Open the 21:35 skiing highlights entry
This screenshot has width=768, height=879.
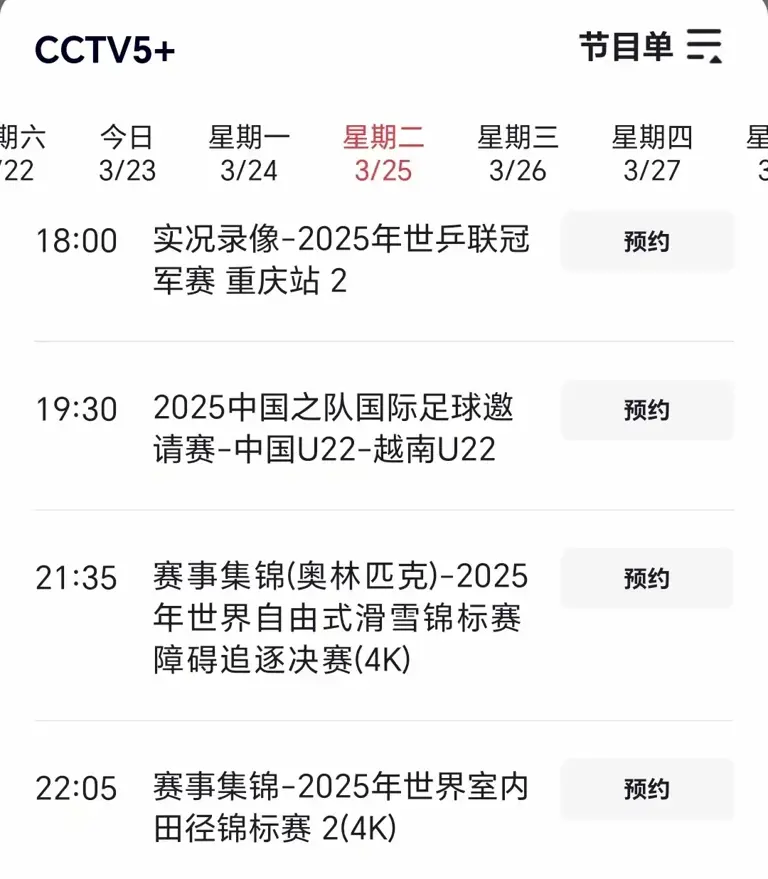(340, 618)
